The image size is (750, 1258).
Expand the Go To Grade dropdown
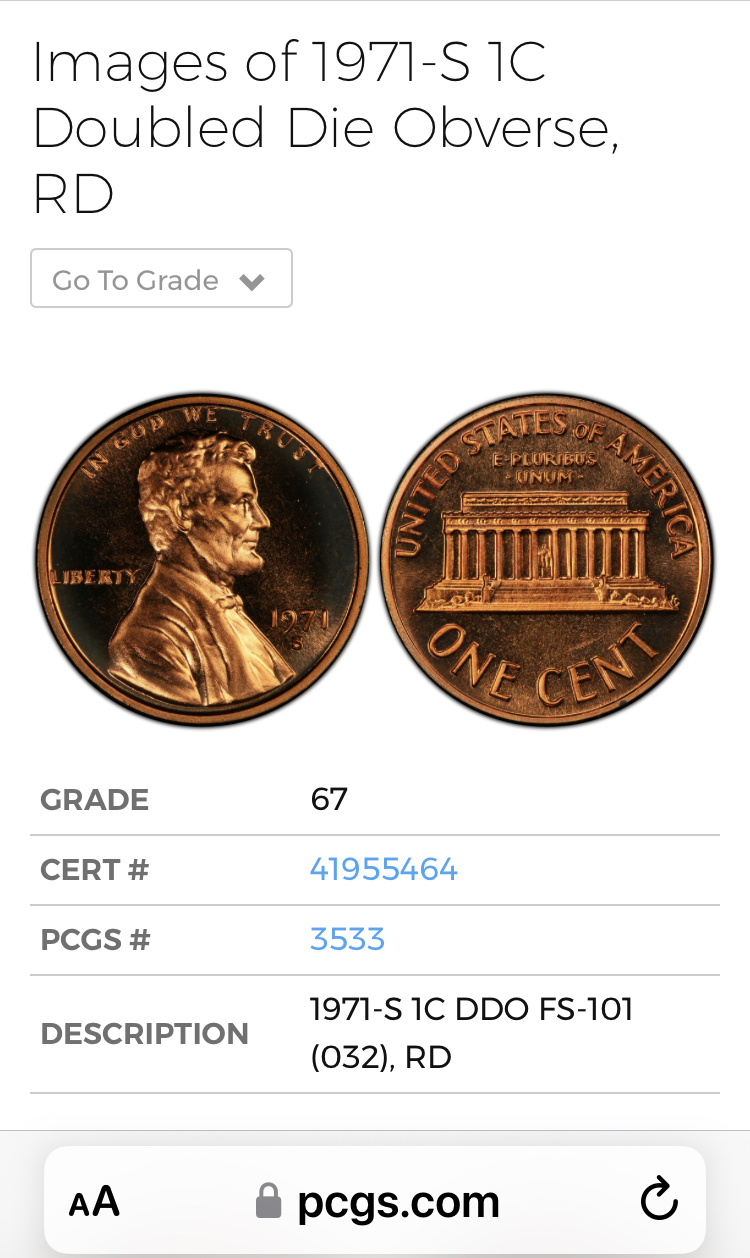click(161, 279)
